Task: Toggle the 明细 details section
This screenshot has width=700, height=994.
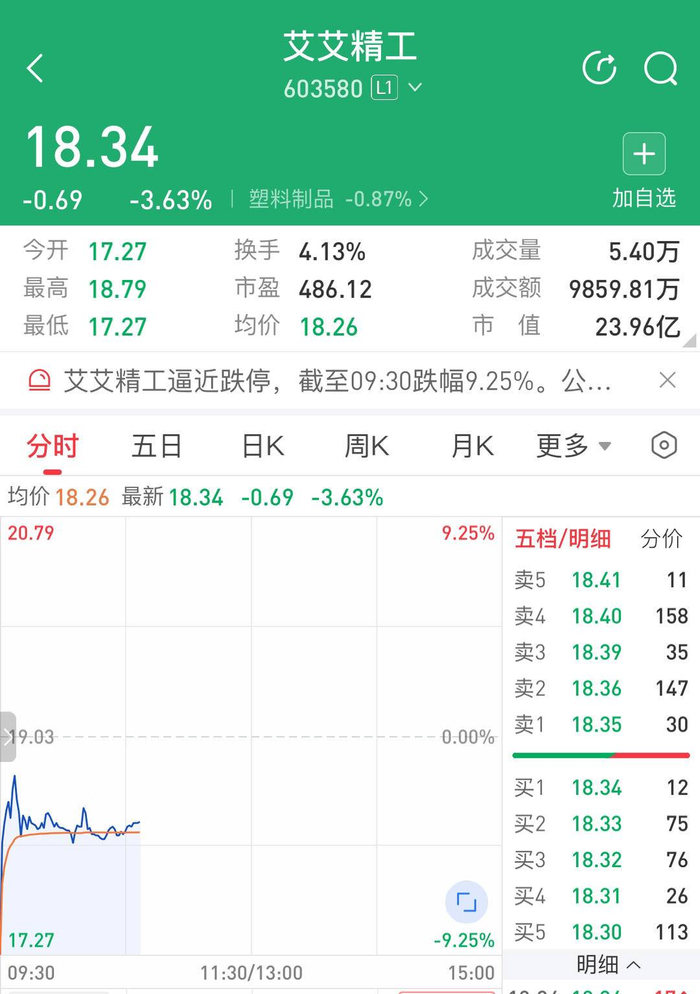Action: pos(609,964)
